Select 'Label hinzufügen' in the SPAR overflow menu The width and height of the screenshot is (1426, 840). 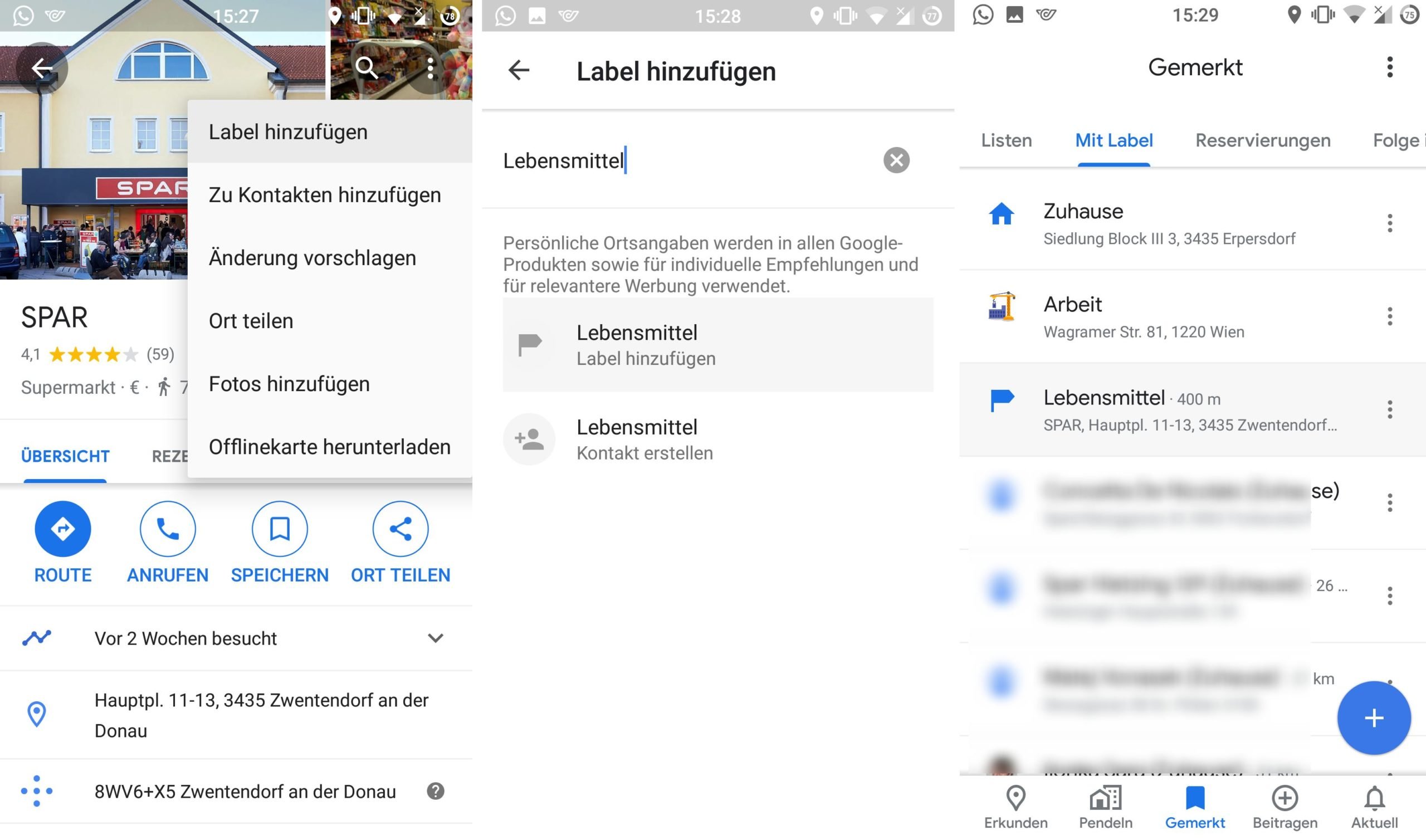pos(289,132)
